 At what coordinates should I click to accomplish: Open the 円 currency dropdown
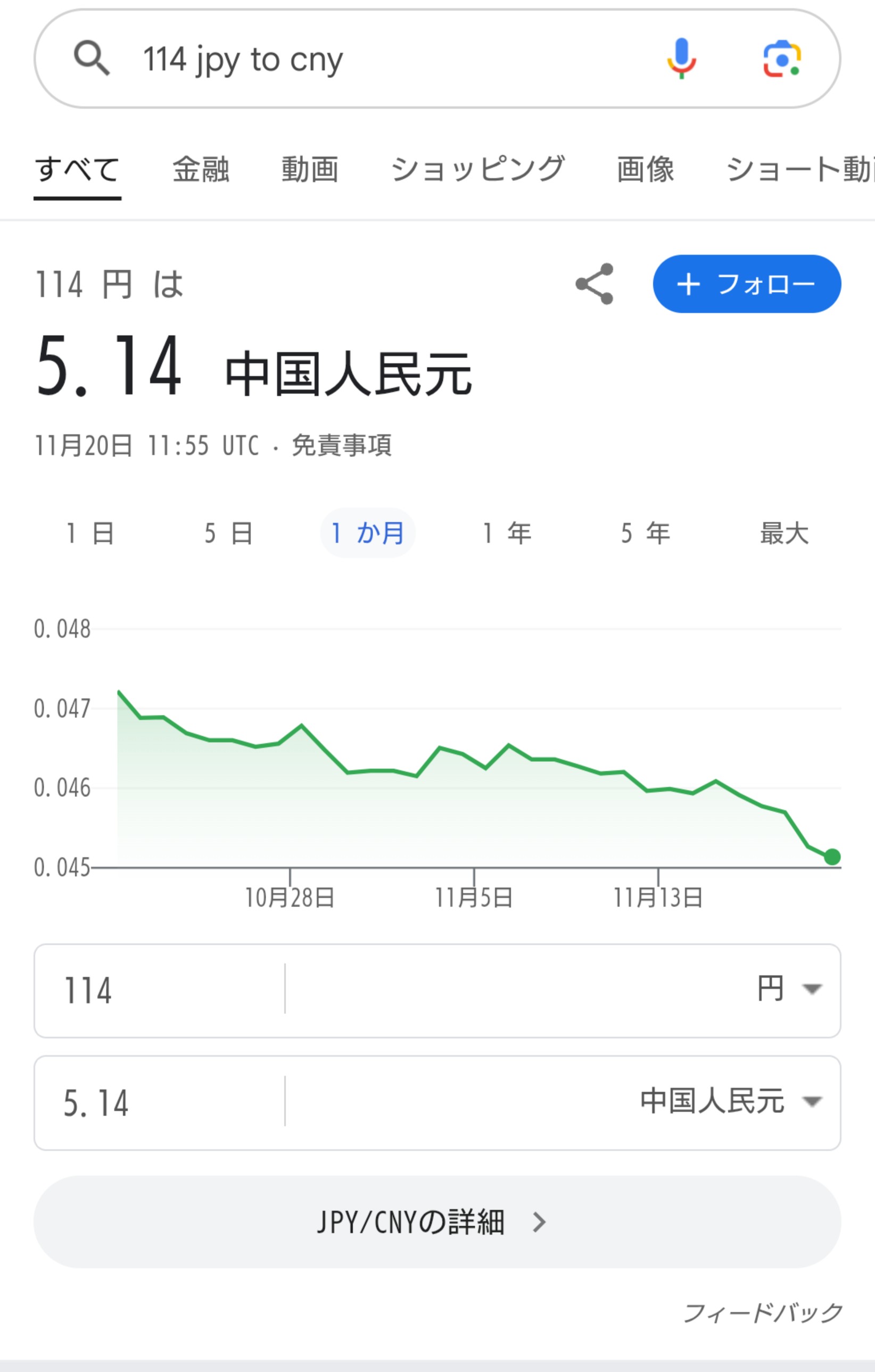tap(788, 989)
